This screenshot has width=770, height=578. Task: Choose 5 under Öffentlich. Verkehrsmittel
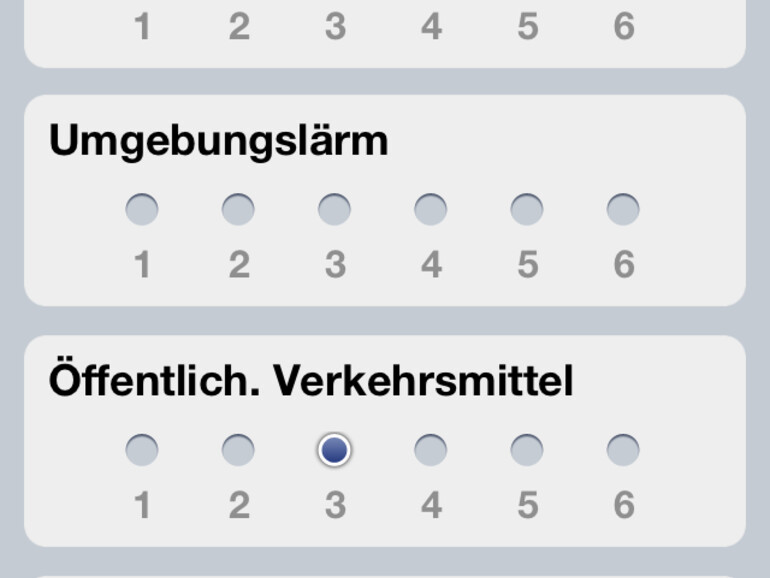pos(527,451)
